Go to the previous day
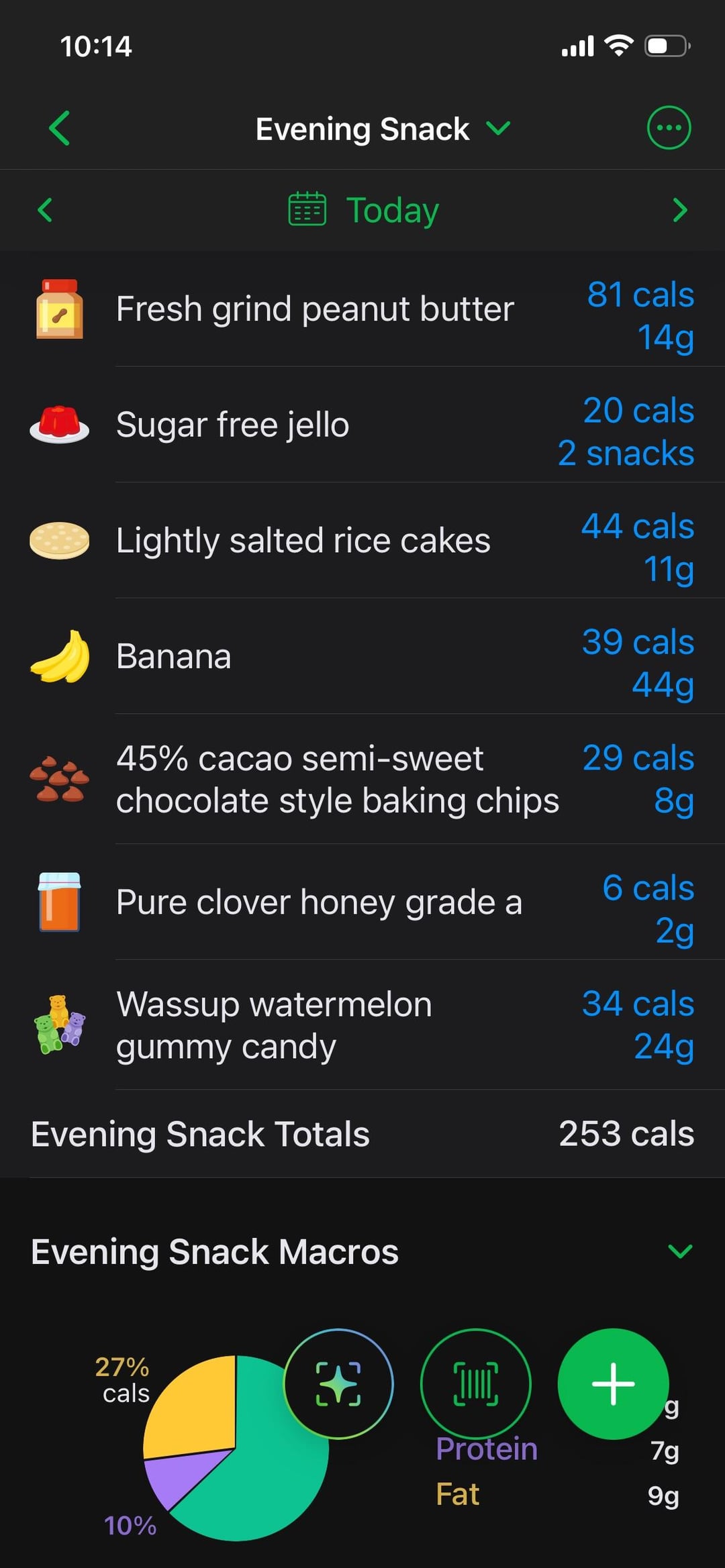725x1568 pixels. (x=45, y=210)
